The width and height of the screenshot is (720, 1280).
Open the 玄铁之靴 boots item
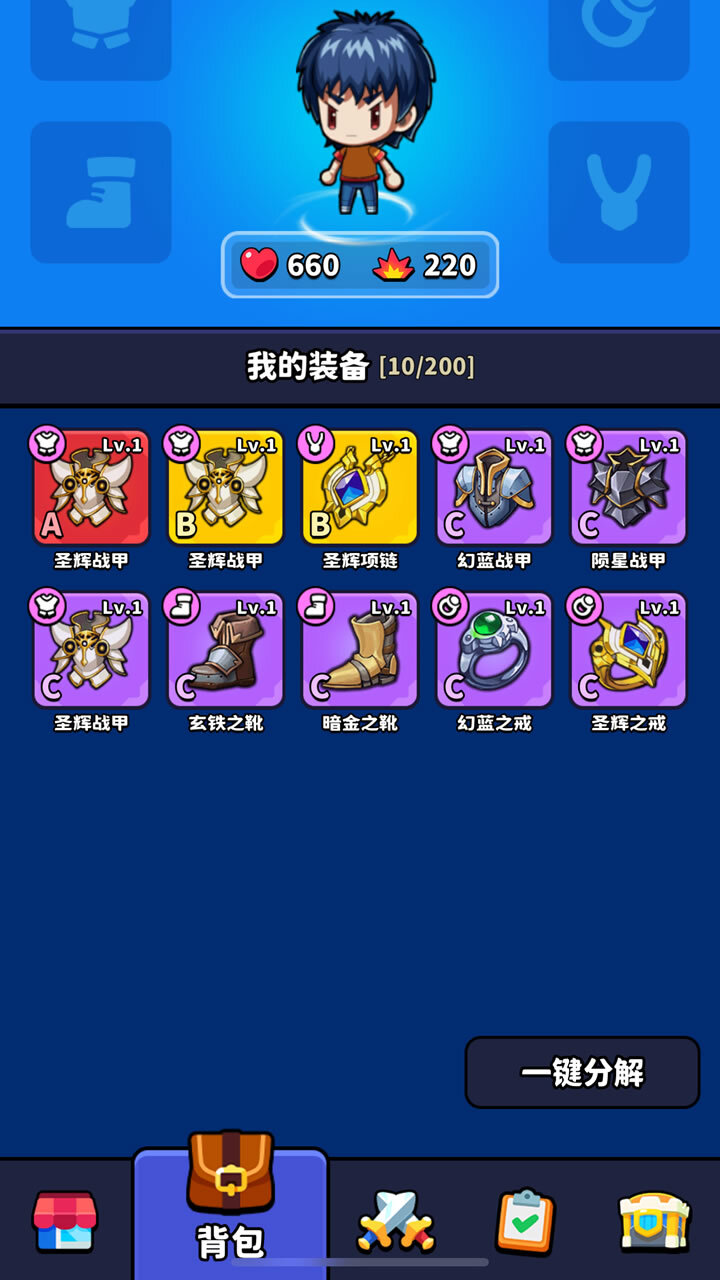226,650
